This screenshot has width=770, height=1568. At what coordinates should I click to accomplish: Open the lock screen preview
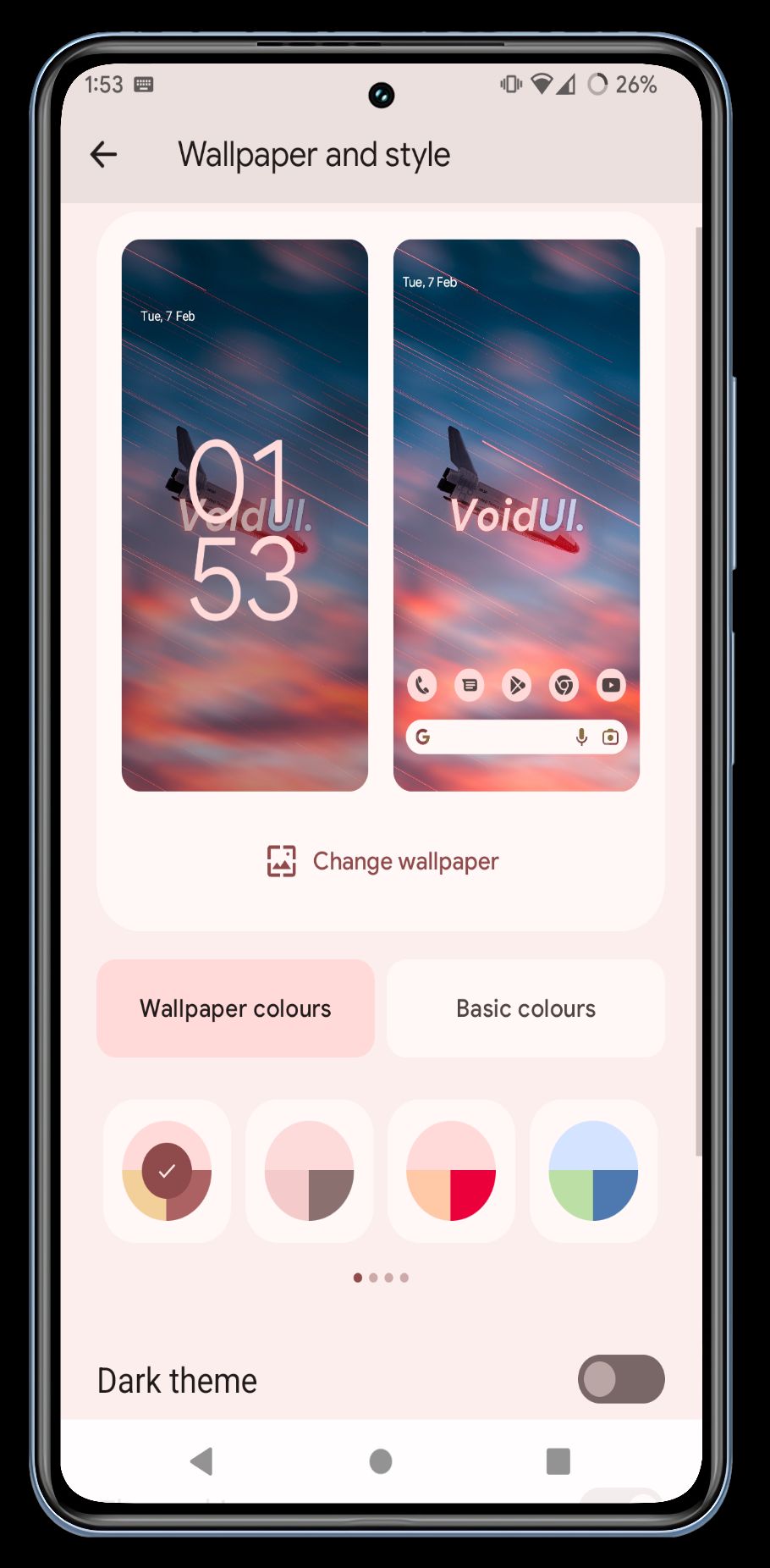[x=245, y=515]
